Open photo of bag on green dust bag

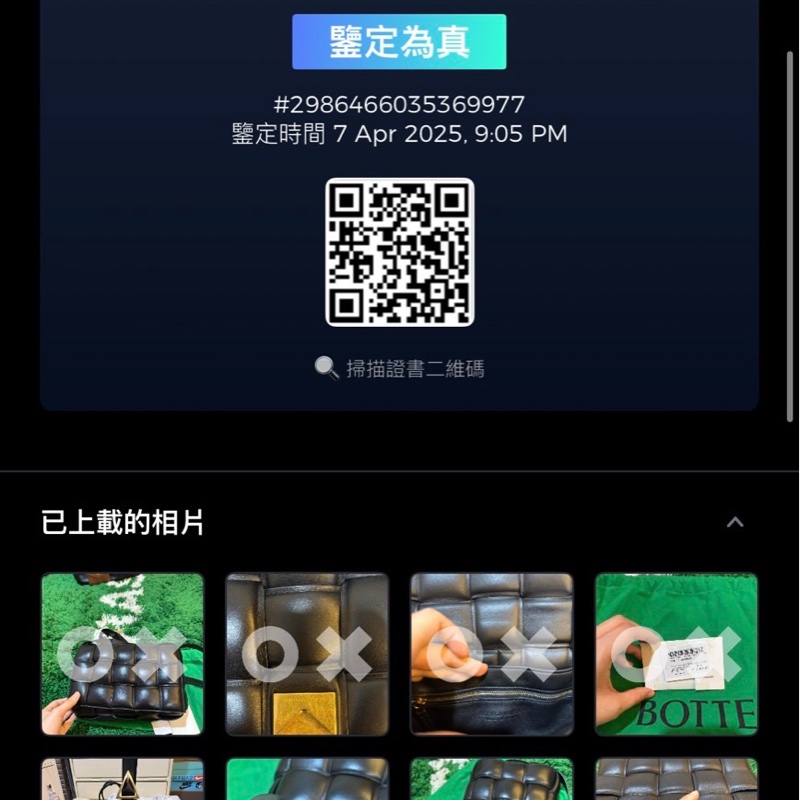(122, 654)
